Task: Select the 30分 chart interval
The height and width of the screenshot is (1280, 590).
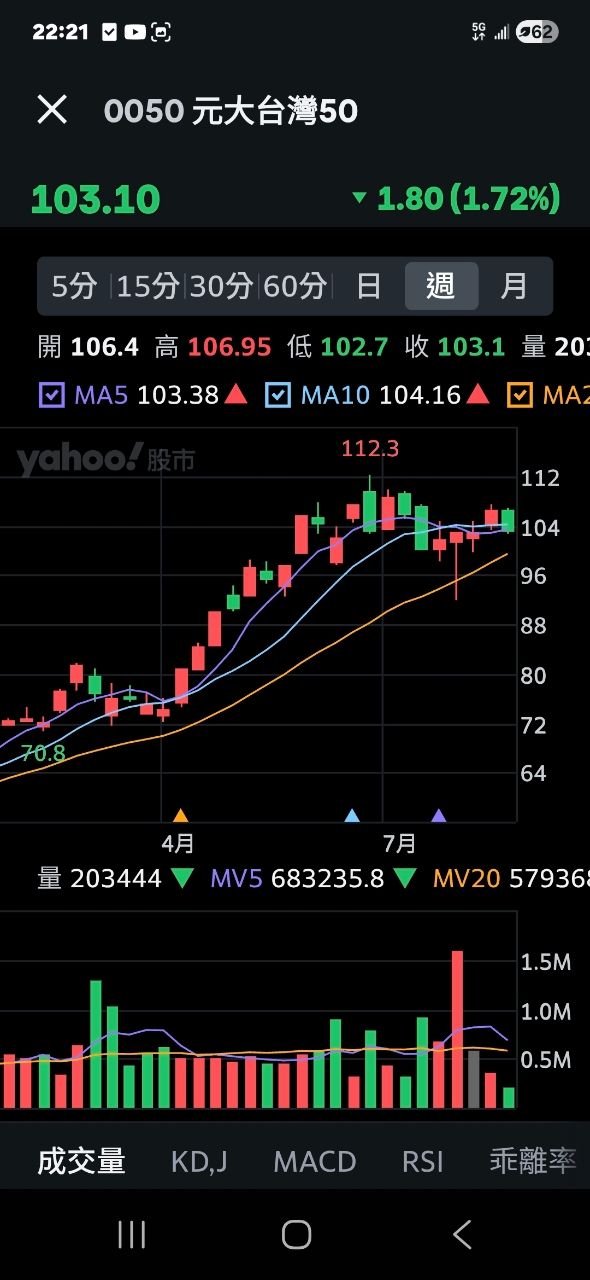Action: point(221,287)
